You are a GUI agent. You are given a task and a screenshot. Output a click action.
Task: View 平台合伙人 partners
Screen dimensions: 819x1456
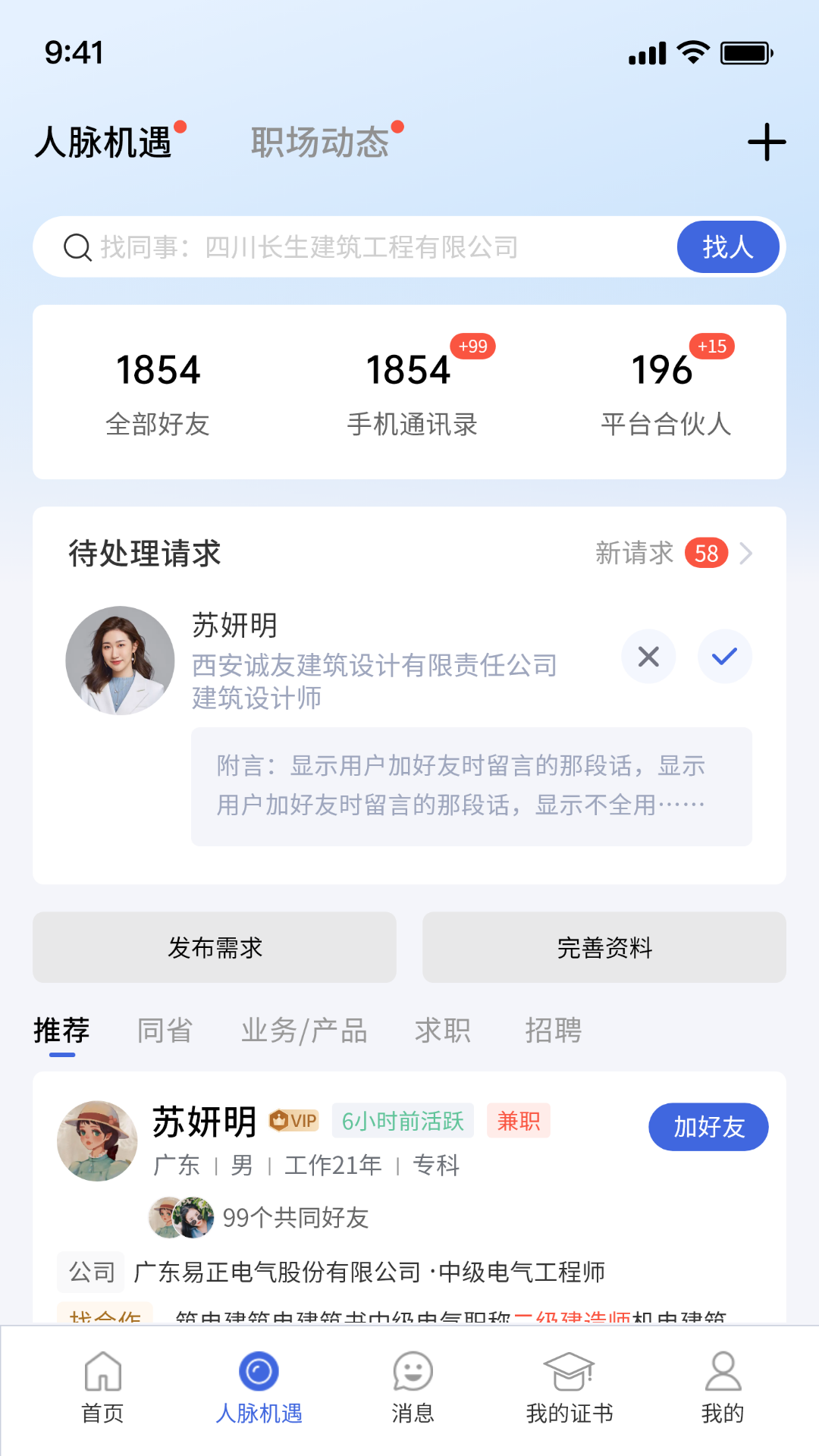[x=666, y=393]
